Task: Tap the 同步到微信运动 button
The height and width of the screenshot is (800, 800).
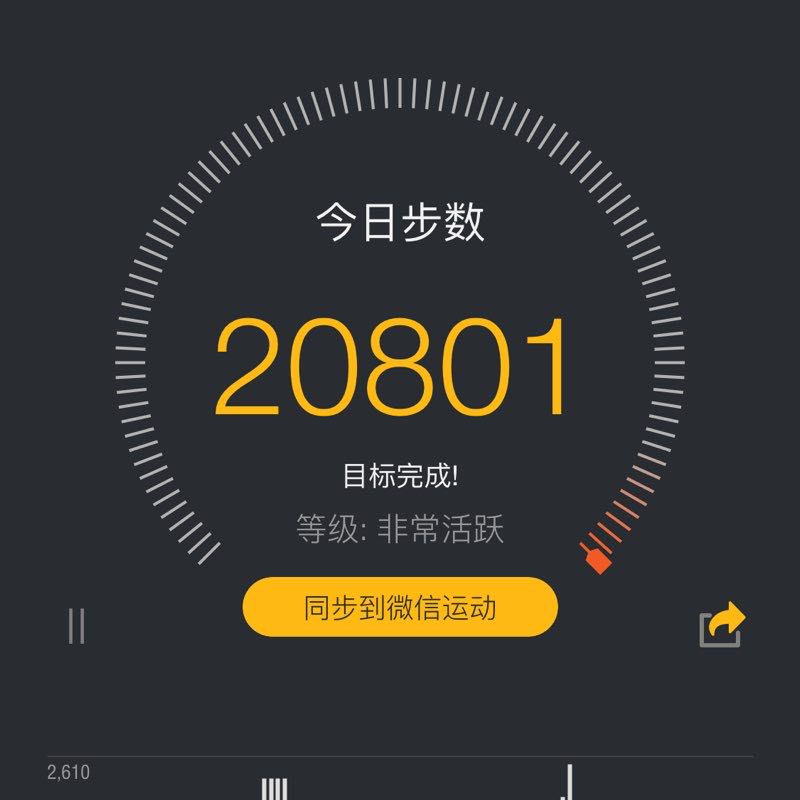Action: [x=400, y=607]
